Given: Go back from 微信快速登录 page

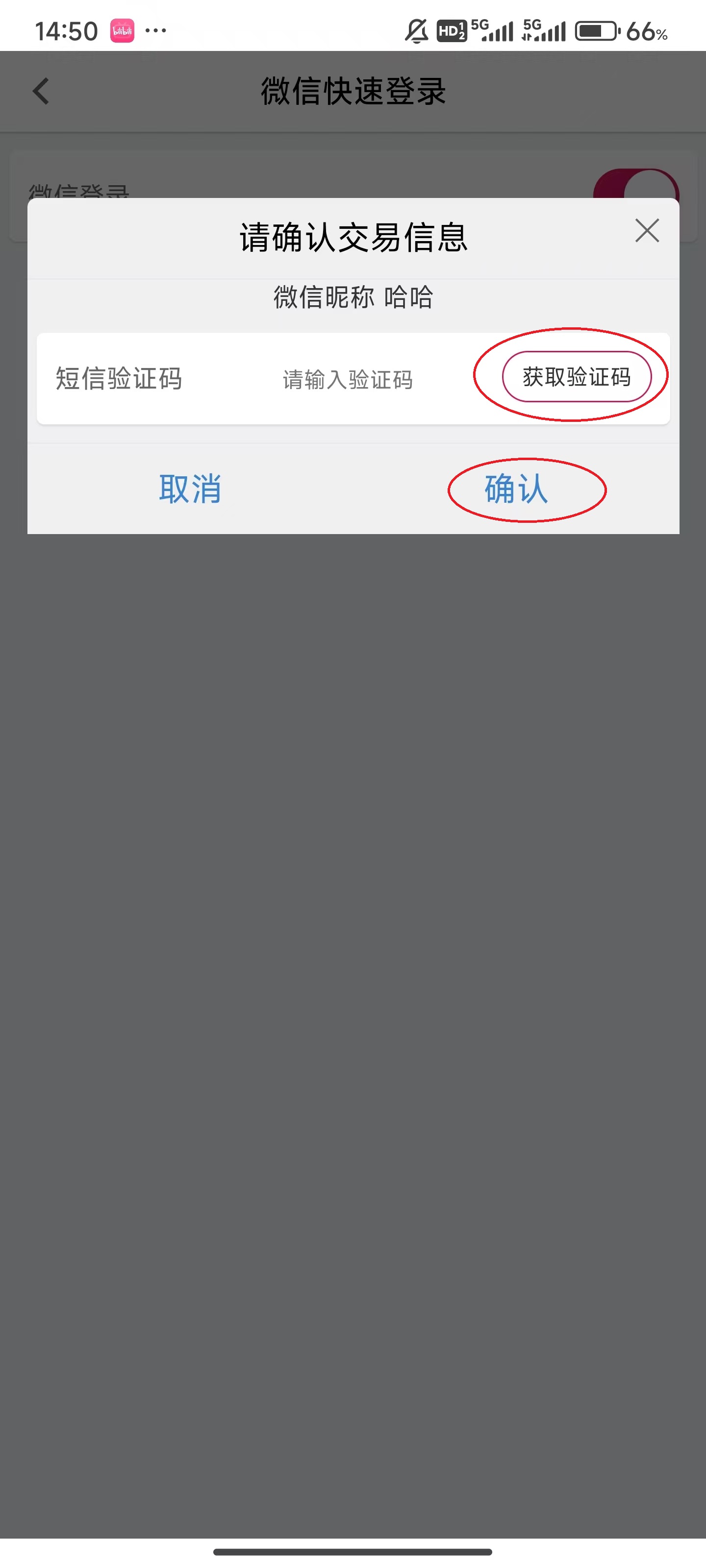Looking at the screenshot, I should point(41,91).
